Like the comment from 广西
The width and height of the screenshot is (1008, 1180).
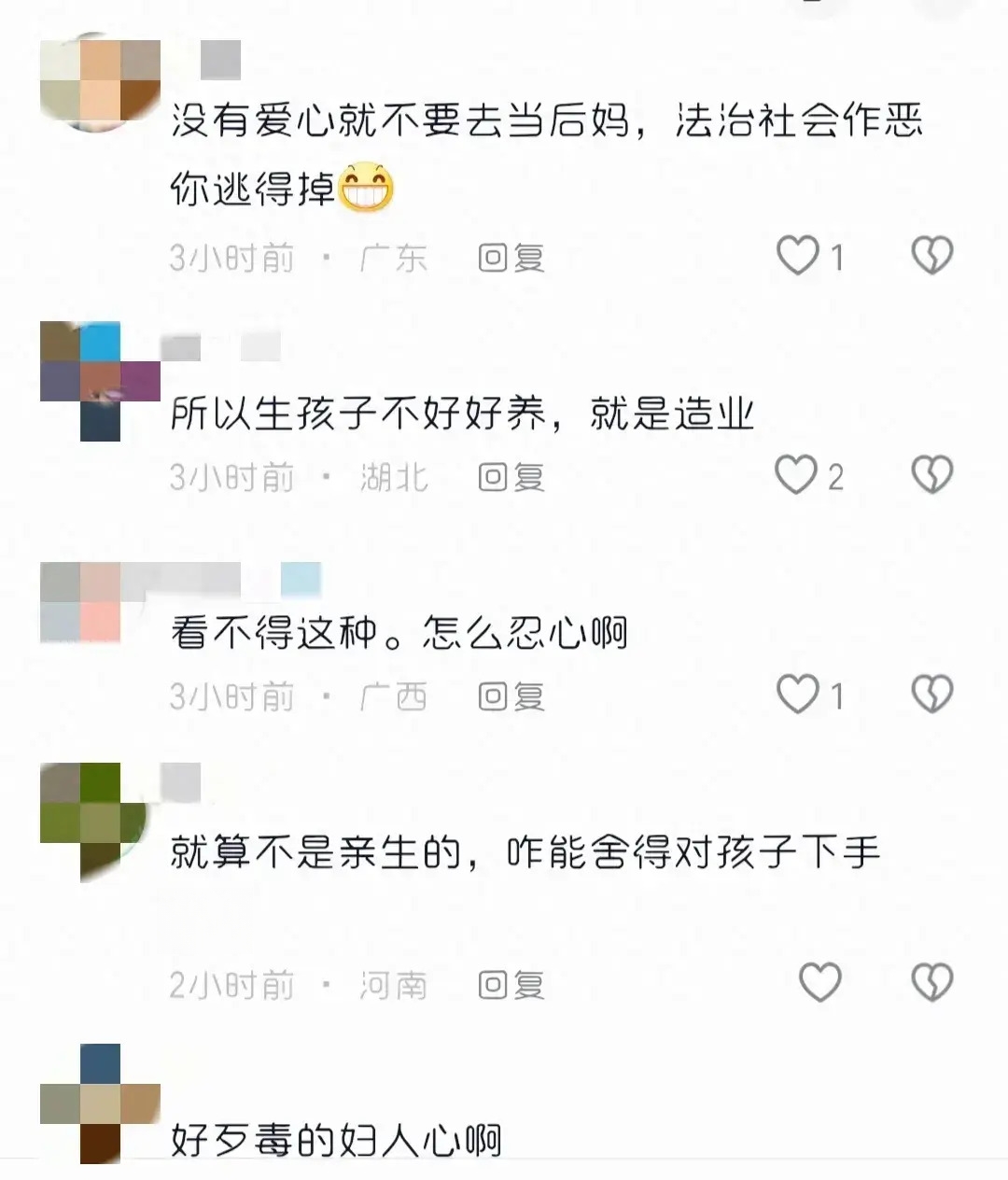coord(798,695)
